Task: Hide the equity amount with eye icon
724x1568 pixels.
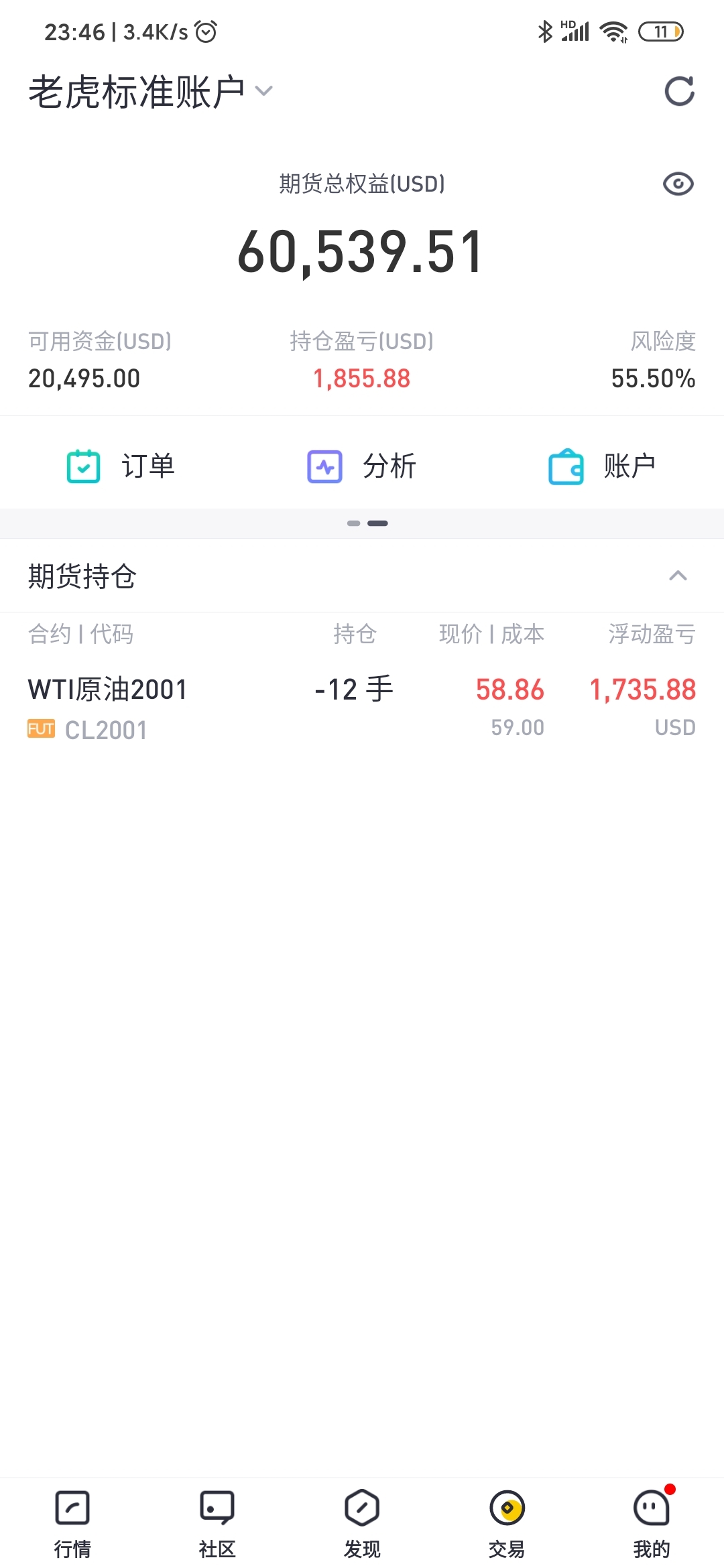Action: coord(678,184)
